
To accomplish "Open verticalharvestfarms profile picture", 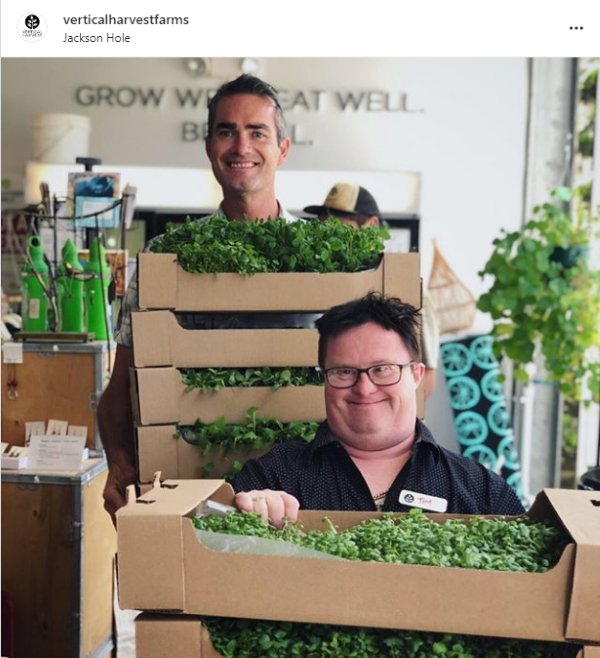I will [x=32, y=28].
